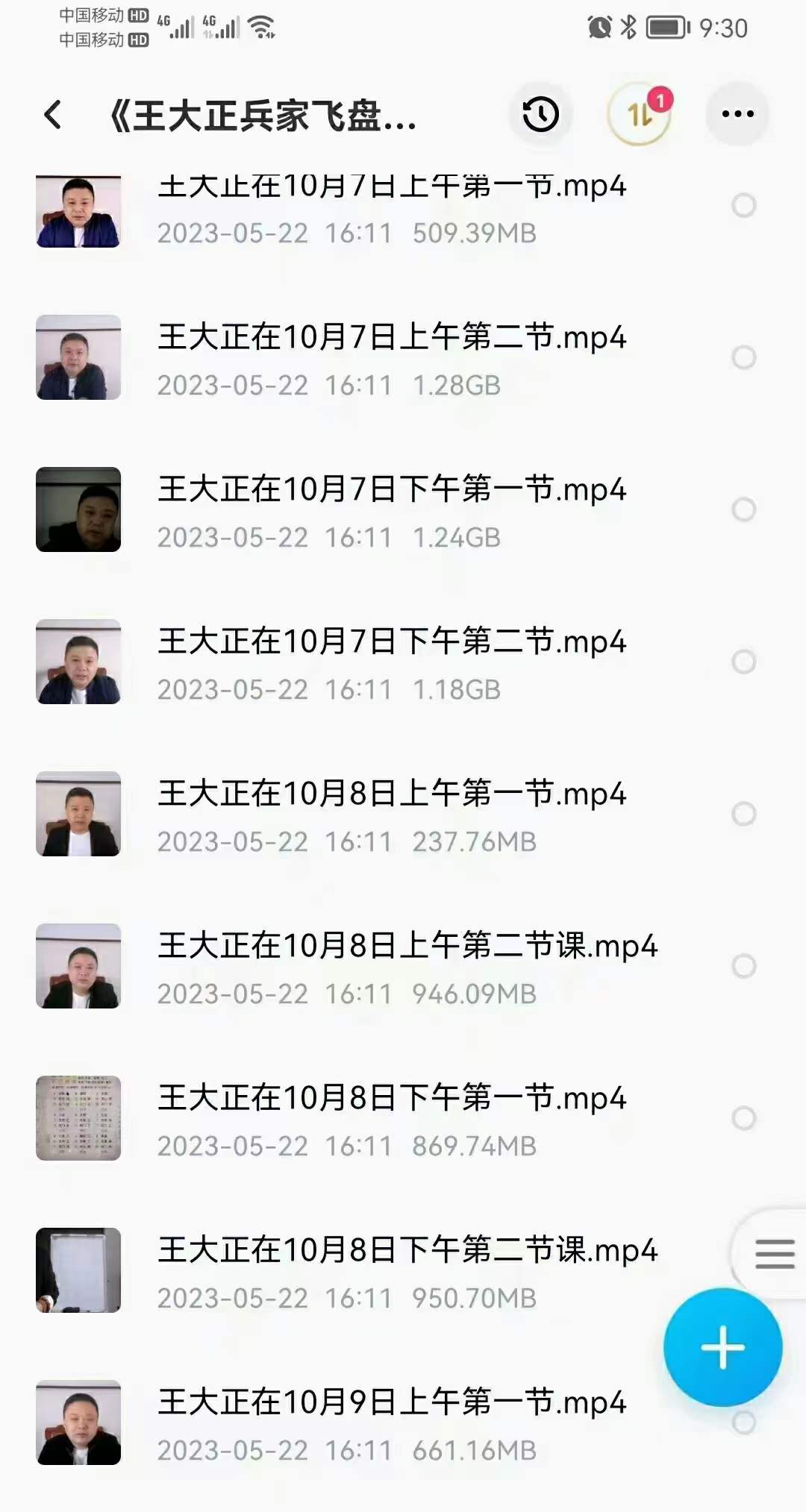
Task: Open 王大正在10月7日下午第二节.mp4
Action: pos(391,642)
